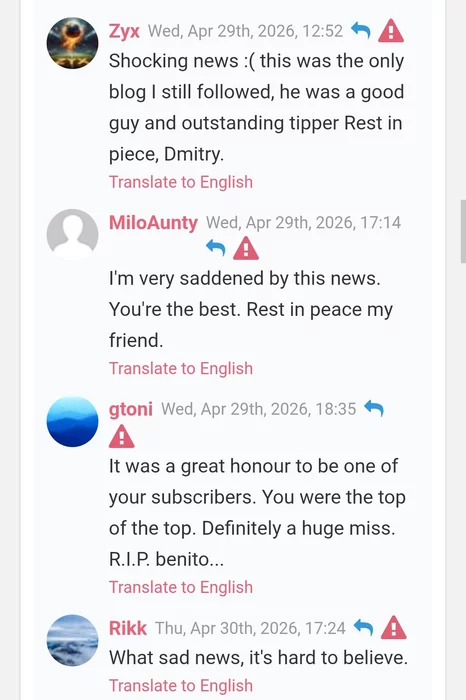Translate gtoni's comment to English
This screenshot has height=700, width=466.
pos(181,588)
